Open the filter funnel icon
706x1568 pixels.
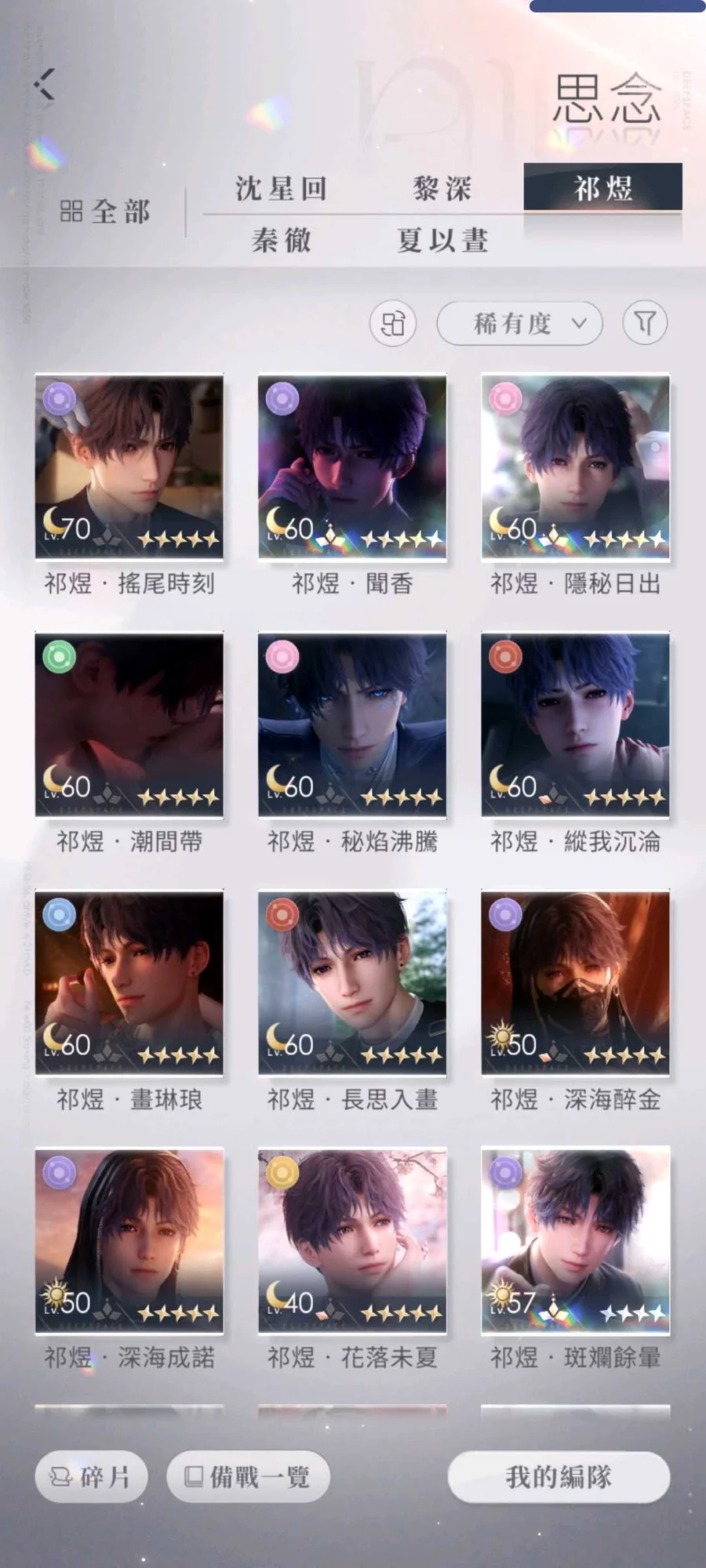pos(645,323)
